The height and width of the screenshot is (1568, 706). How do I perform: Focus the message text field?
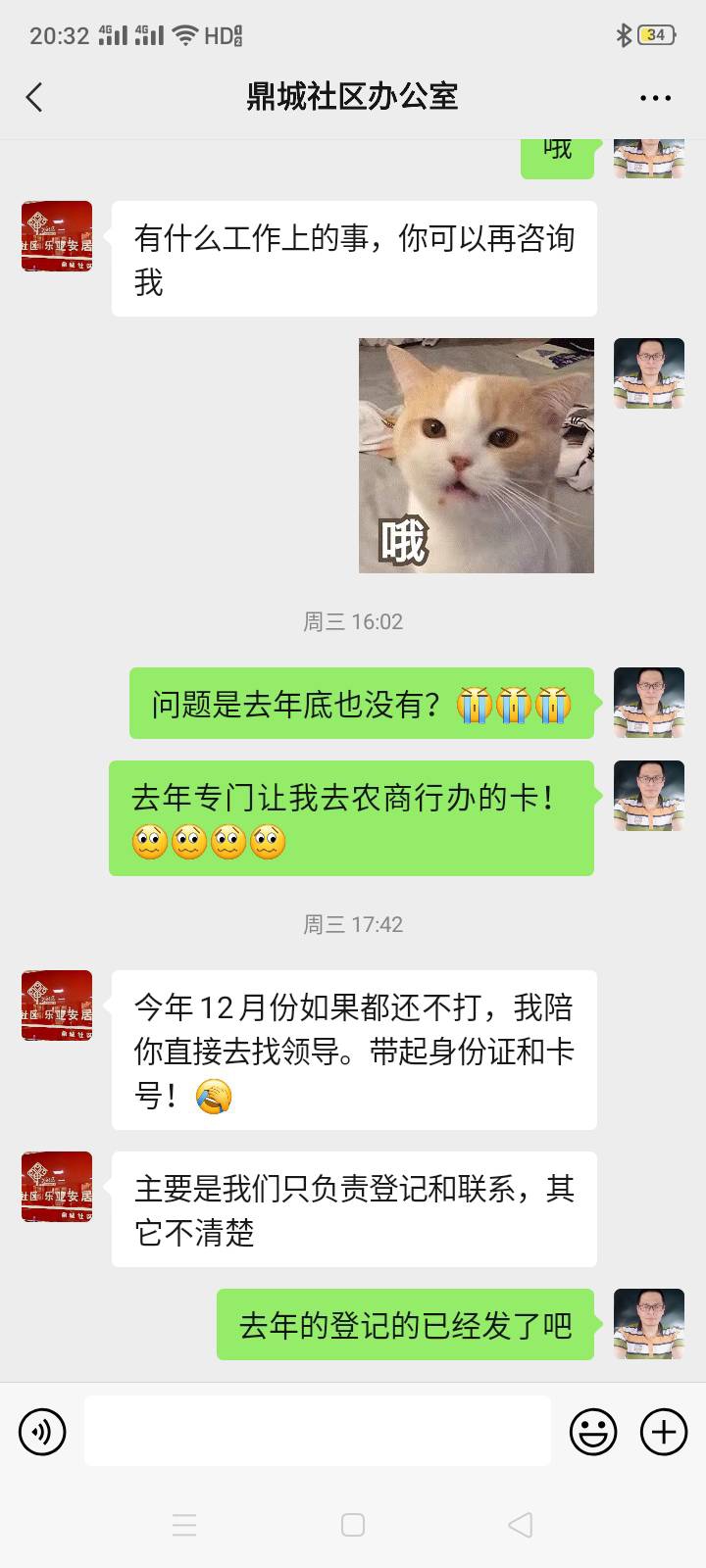[317, 1431]
